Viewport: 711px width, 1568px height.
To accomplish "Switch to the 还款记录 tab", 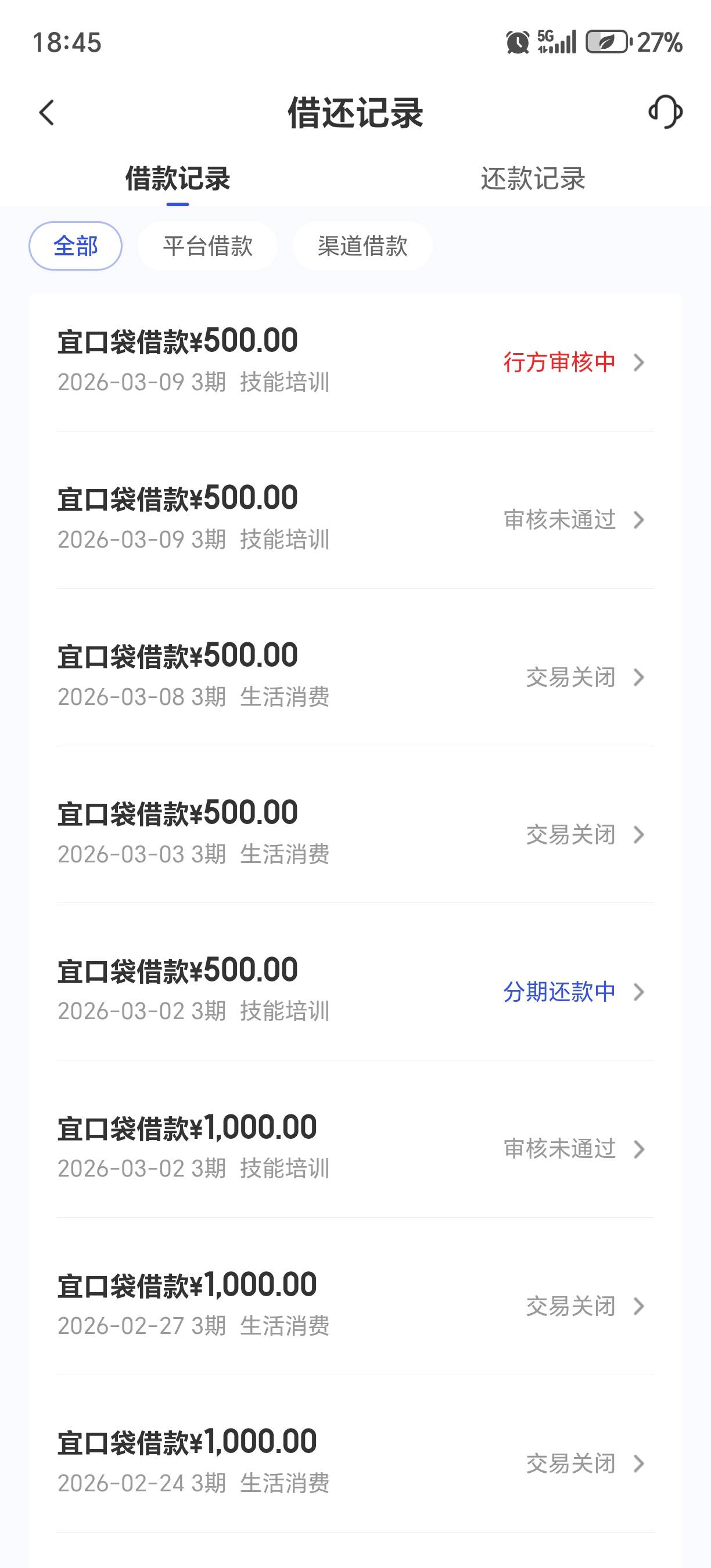I will point(533,179).
